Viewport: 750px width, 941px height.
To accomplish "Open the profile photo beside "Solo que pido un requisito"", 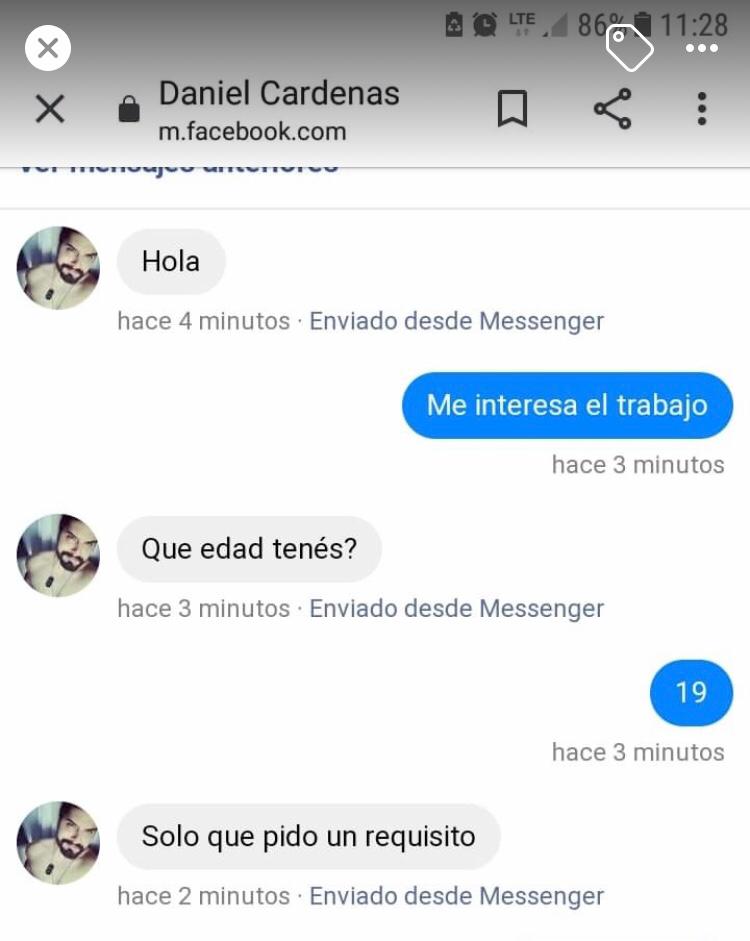I will tap(58, 843).
